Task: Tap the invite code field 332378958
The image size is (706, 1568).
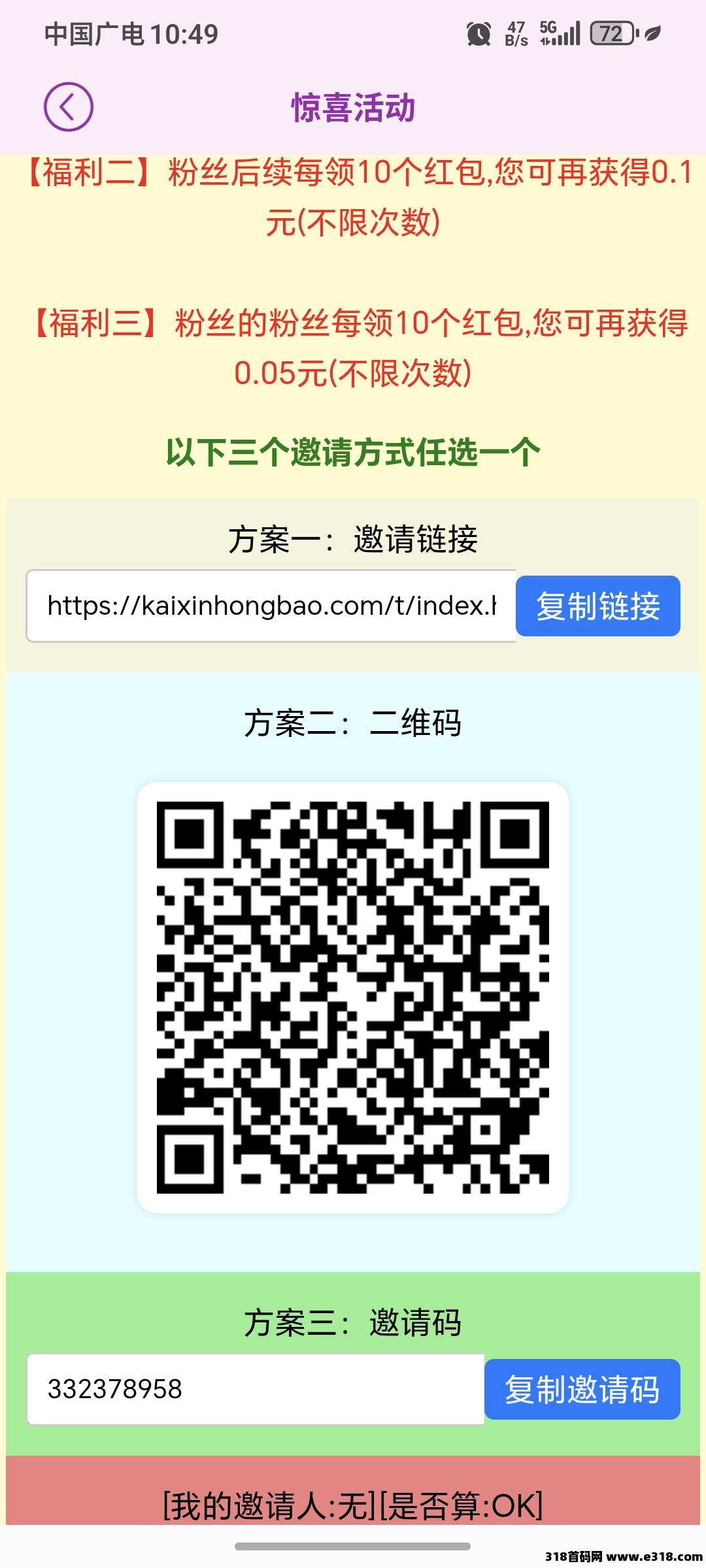Action: [255, 1389]
